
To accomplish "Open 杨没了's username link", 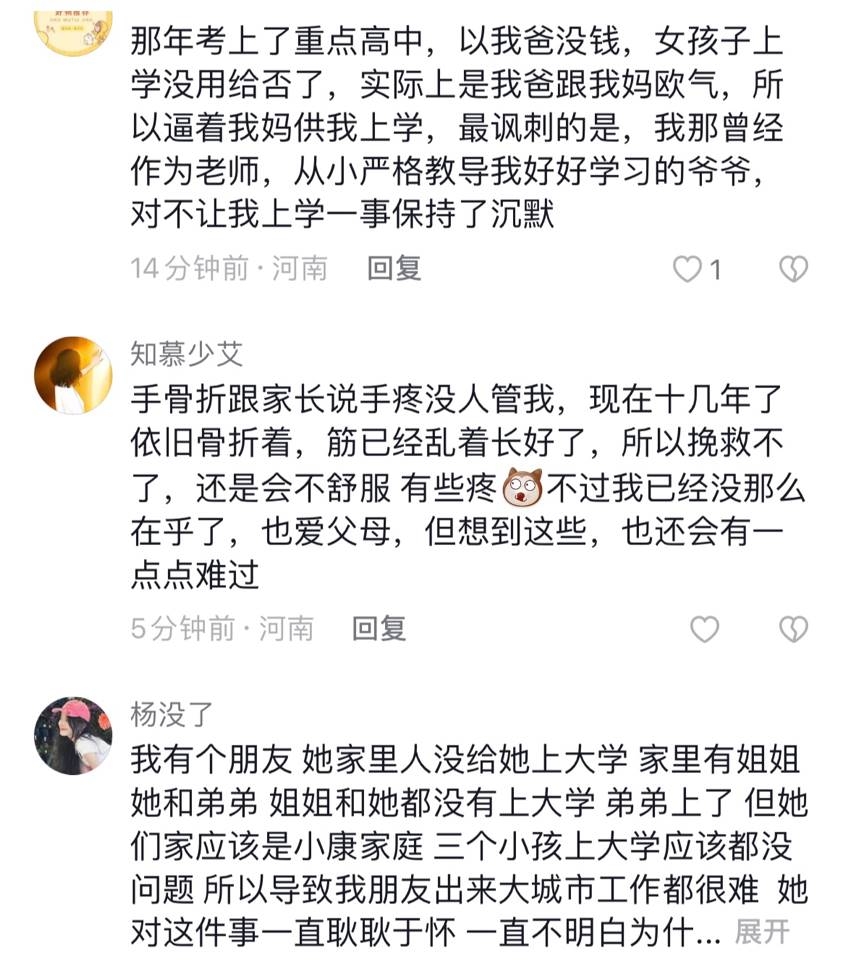I will [172, 713].
